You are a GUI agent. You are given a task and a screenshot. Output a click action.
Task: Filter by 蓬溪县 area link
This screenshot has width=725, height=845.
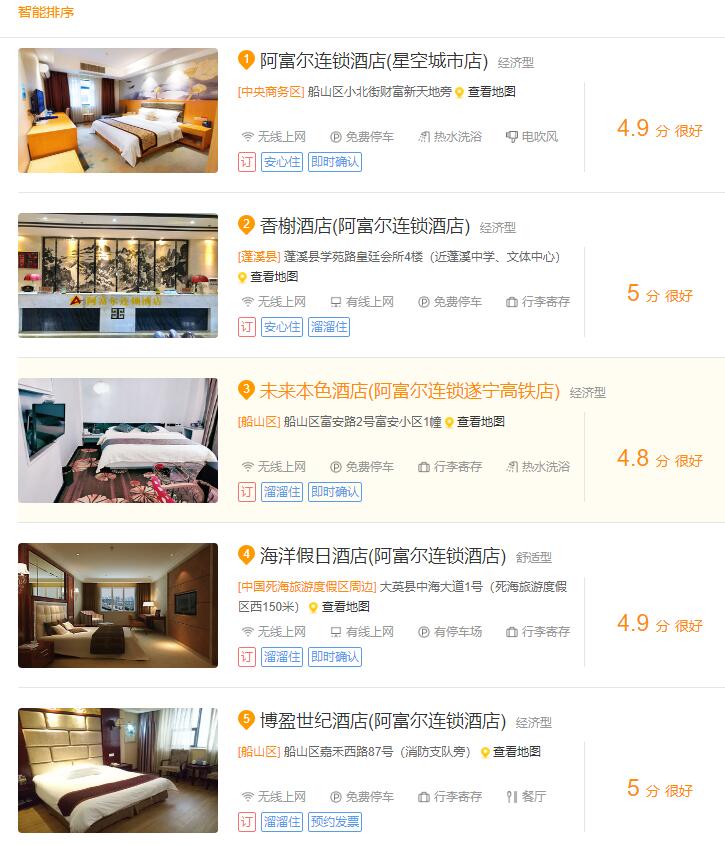[259, 257]
